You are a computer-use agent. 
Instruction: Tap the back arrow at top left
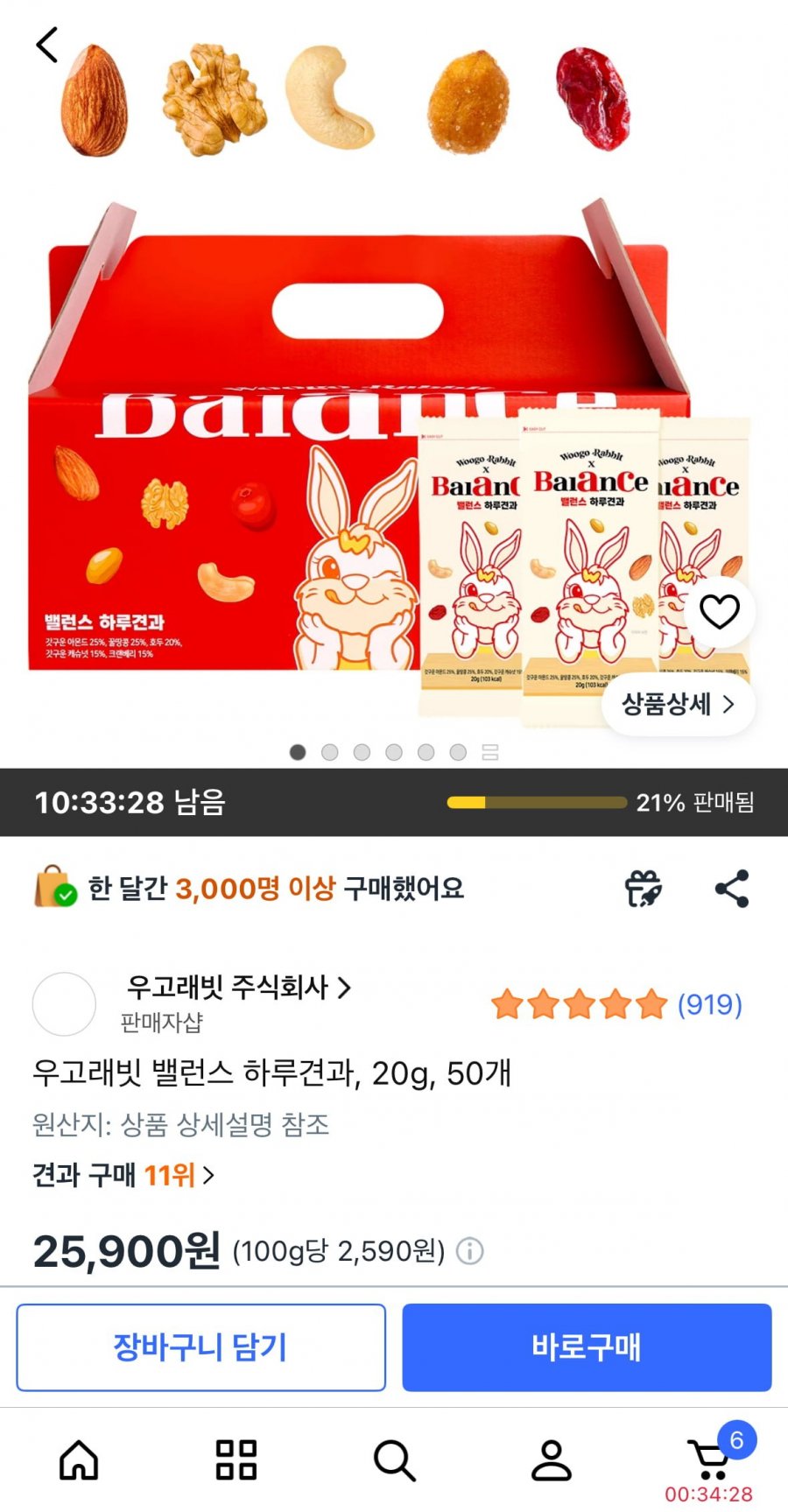pos(46,44)
